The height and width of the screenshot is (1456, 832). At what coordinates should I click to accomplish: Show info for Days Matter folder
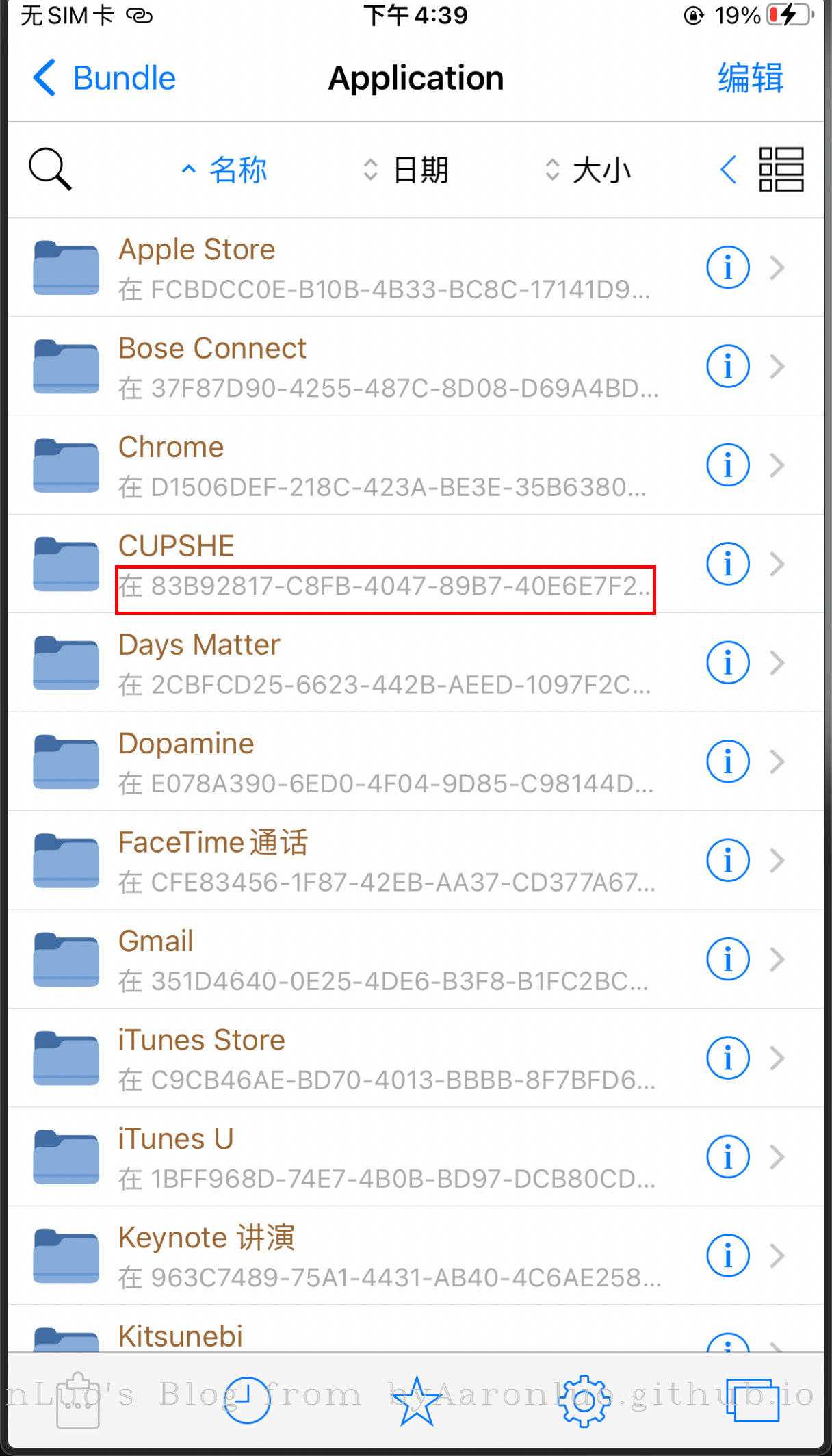(727, 662)
